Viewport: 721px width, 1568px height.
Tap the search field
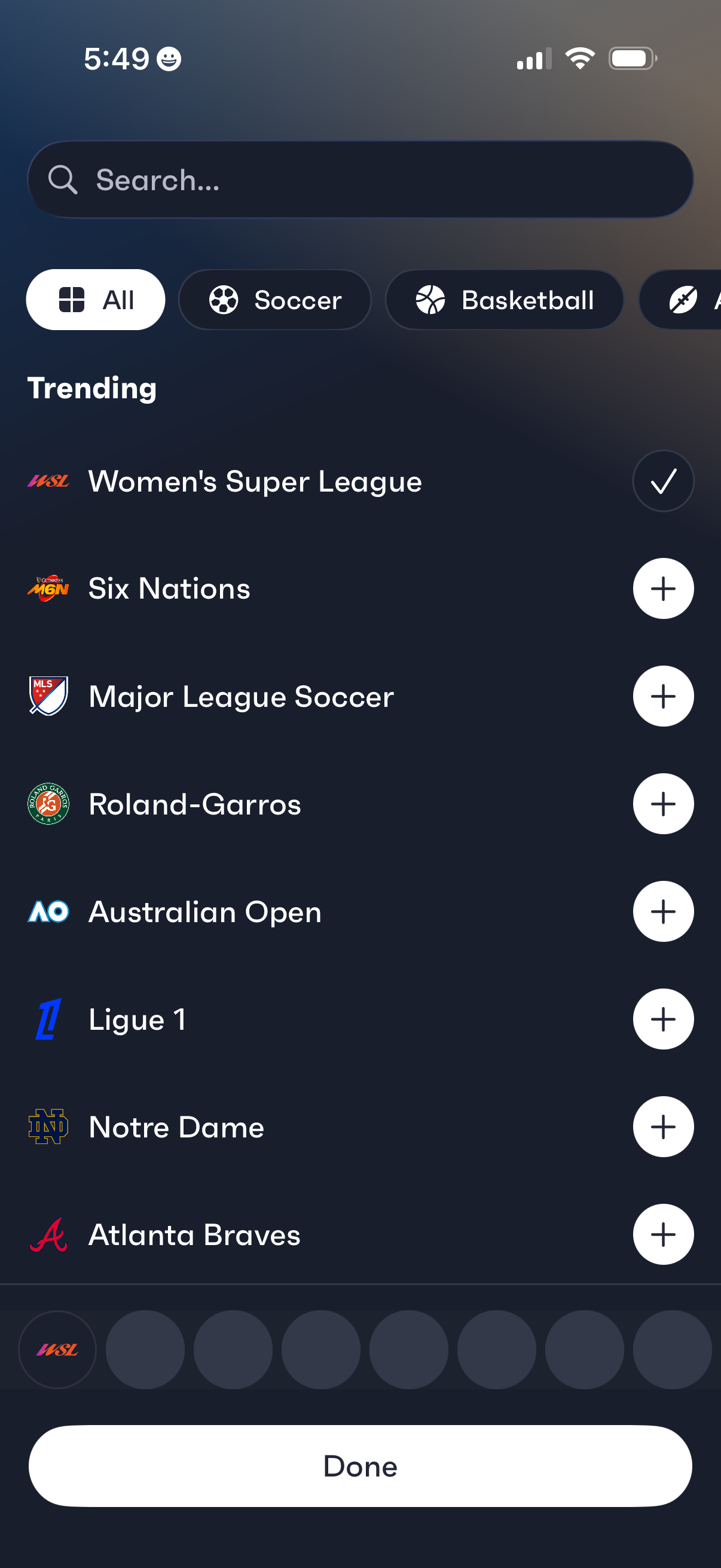[x=360, y=179]
